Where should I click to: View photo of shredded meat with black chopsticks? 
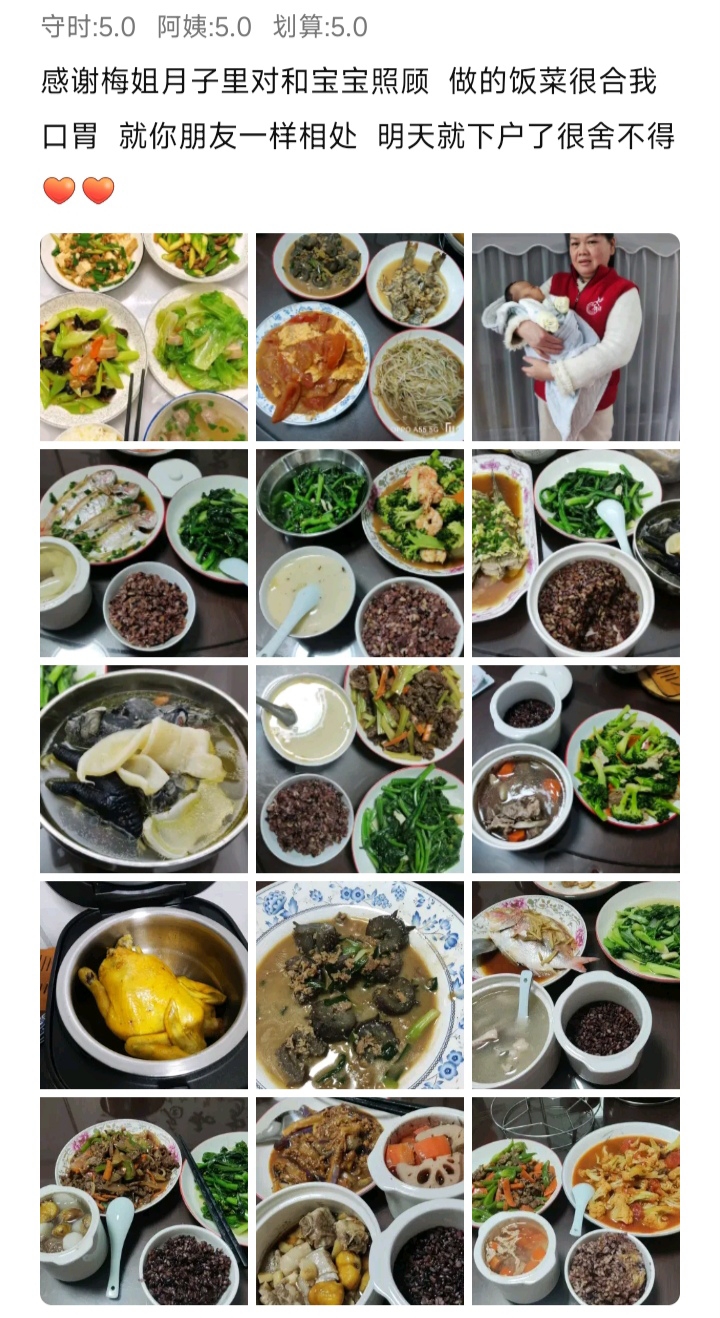click(144, 1201)
